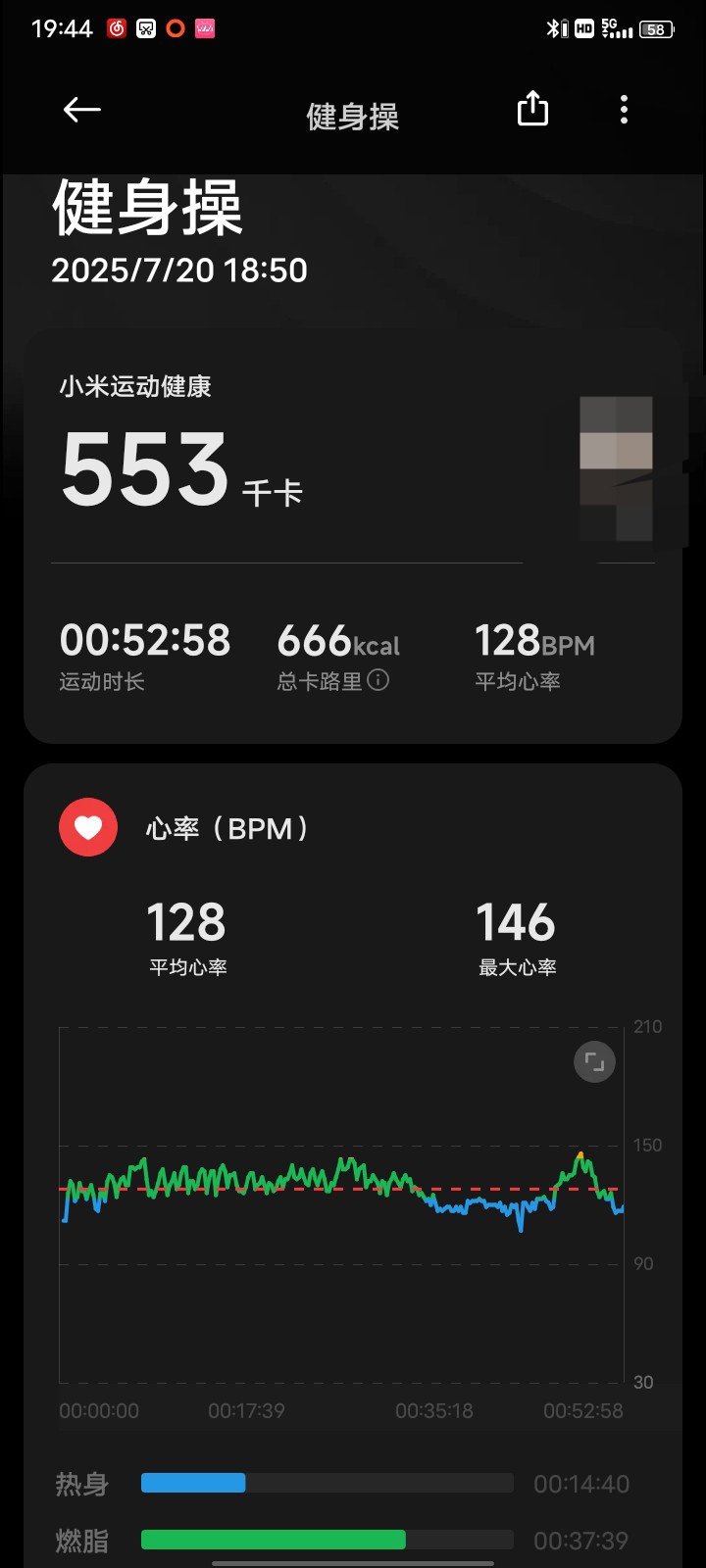Screen dimensions: 706x1568
Task: Open the three-dot overflow menu
Action: (624, 110)
